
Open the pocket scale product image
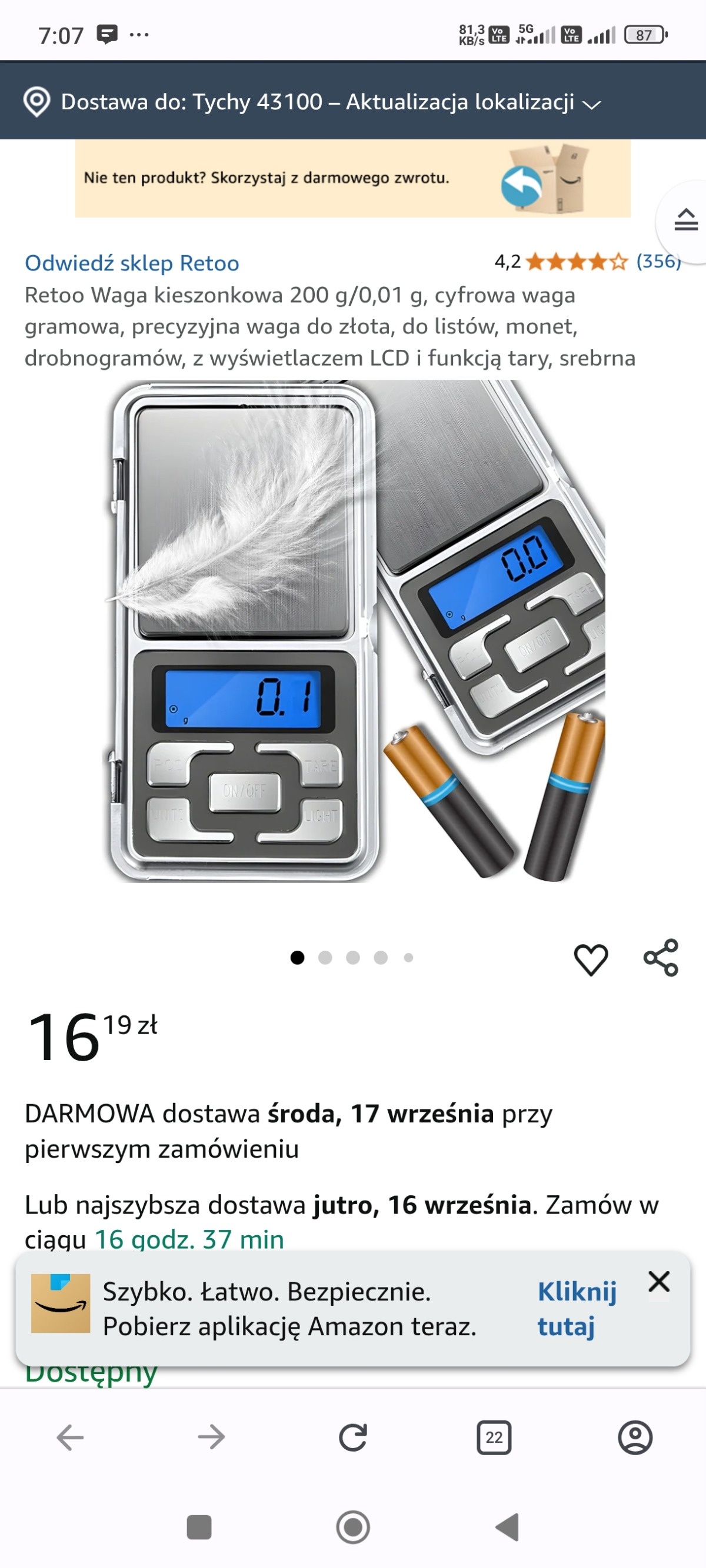[x=354, y=631]
